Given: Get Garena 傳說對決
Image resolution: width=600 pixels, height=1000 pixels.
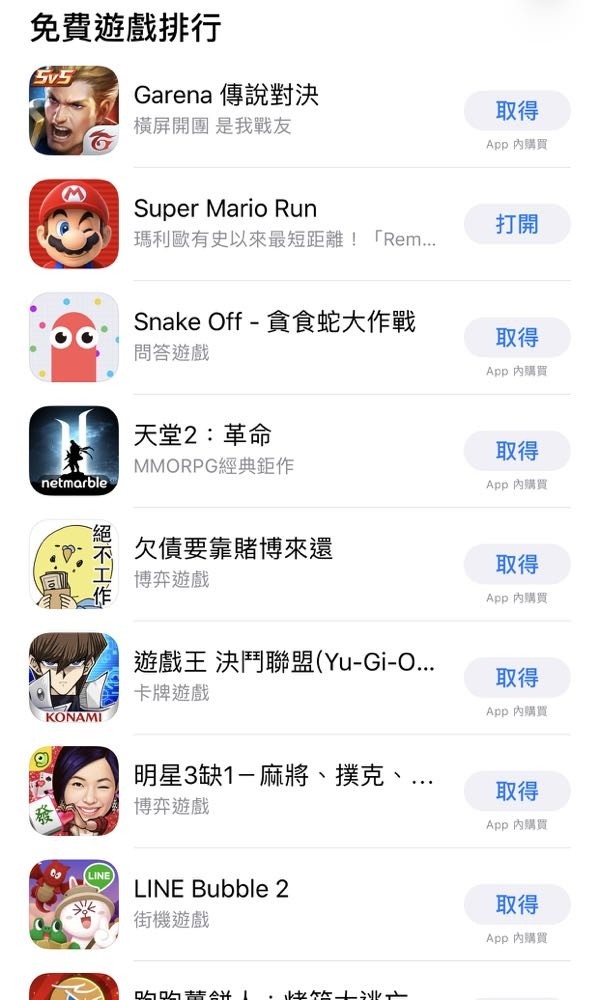Looking at the screenshot, I should (x=517, y=111).
